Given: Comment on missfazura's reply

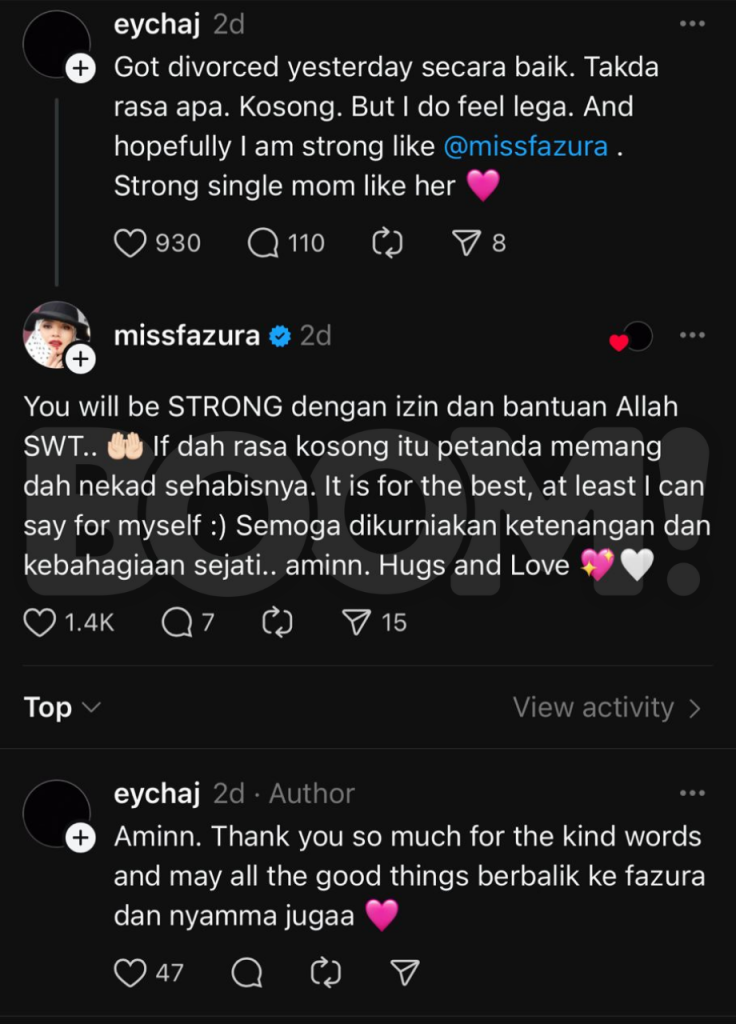Looking at the screenshot, I should point(177,623).
